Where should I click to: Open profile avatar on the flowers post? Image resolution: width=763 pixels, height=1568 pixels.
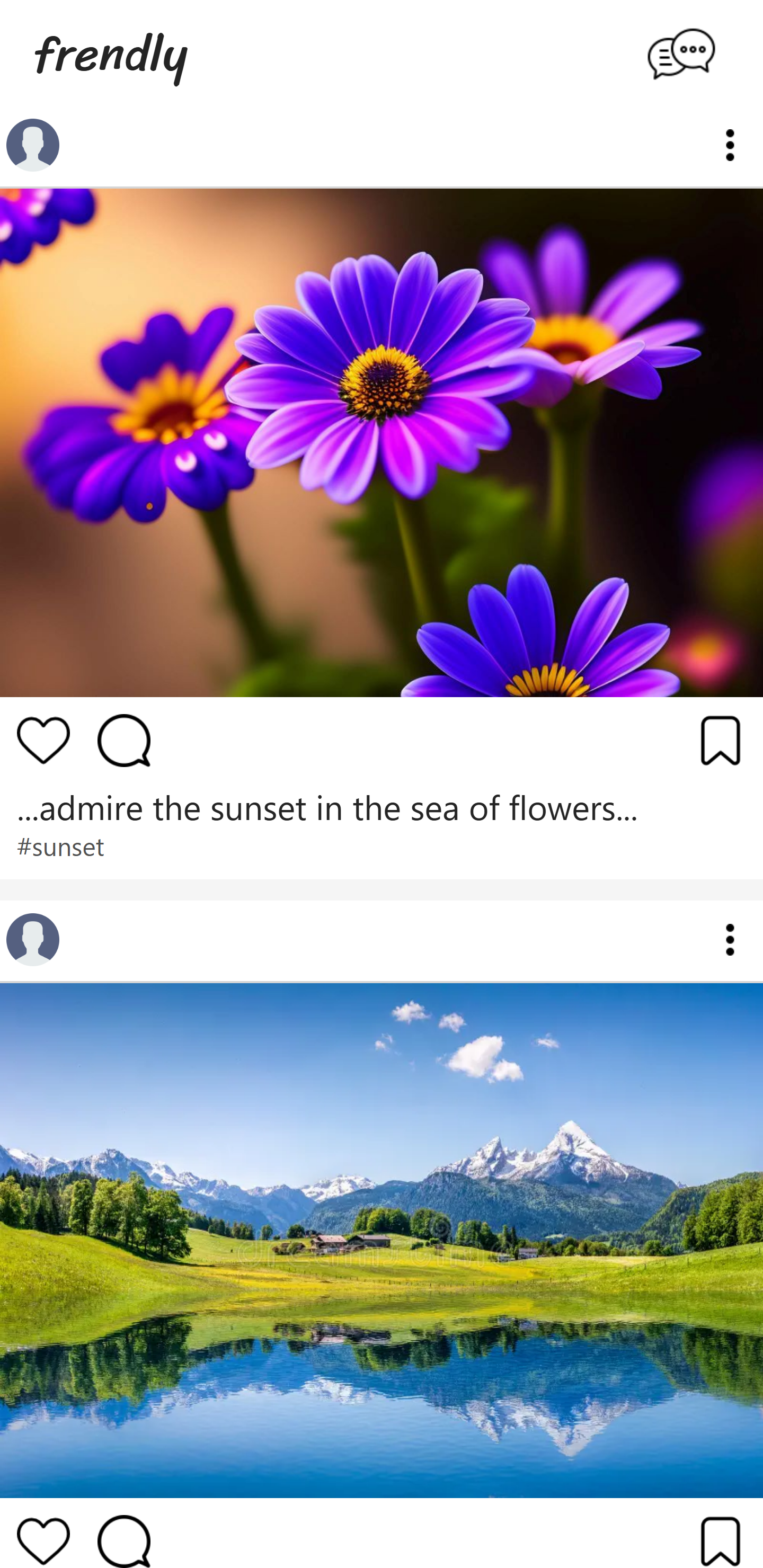[33, 145]
